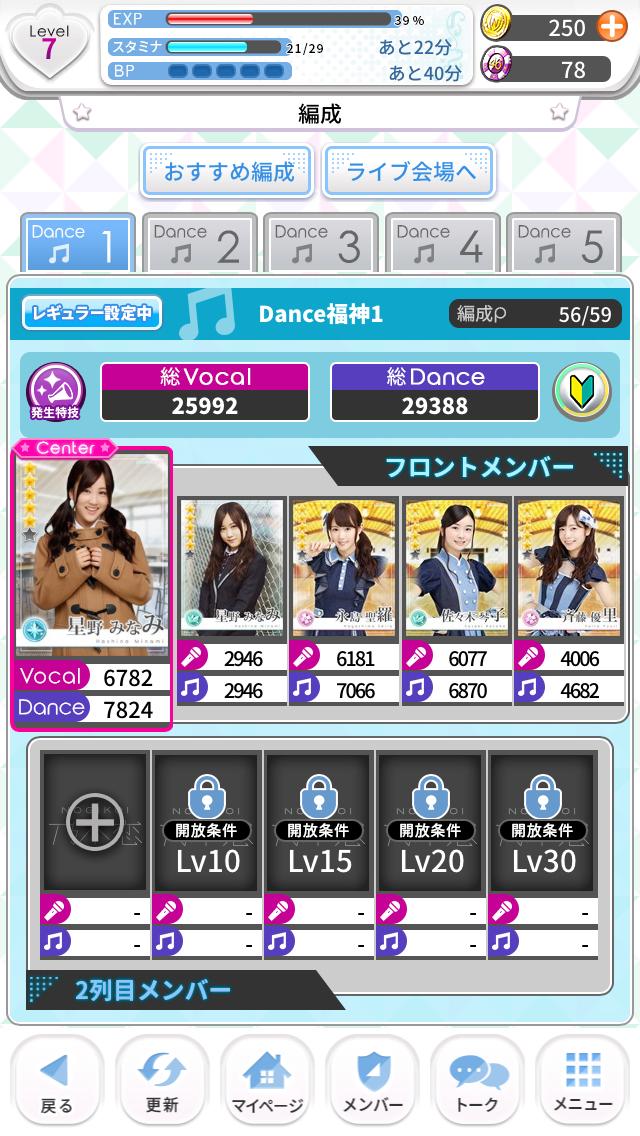Go to ライブ会場へ live venue

tap(410, 172)
